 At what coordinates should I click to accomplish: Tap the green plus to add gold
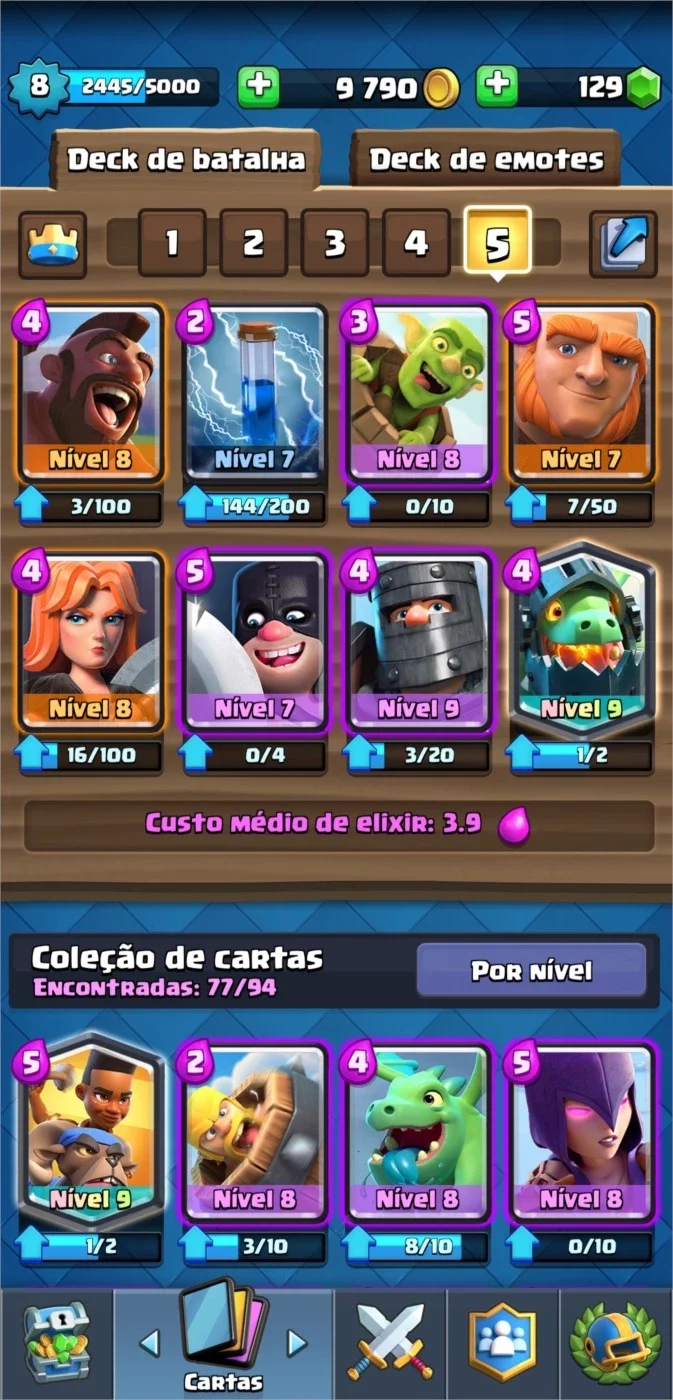pyautogui.click(x=258, y=88)
